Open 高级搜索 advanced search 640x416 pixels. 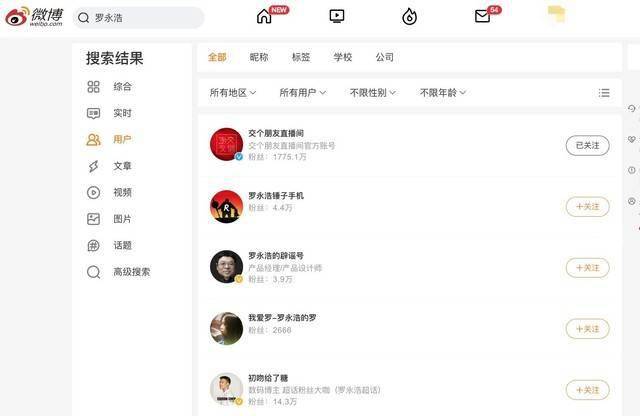click(131, 272)
